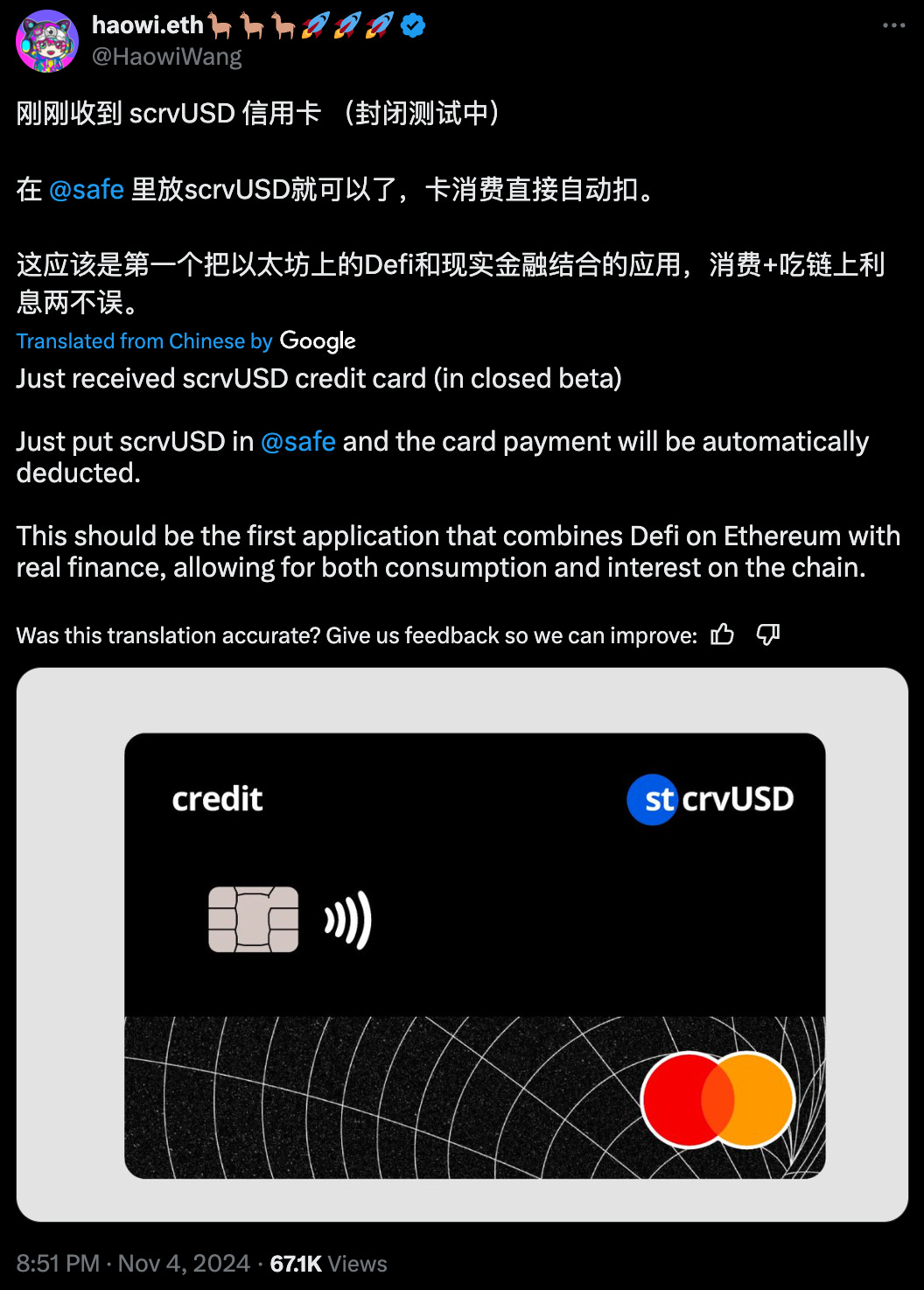The image size is (924, 1290).
Task: Open the tweet's overflow menu
Action: [893, 25]
